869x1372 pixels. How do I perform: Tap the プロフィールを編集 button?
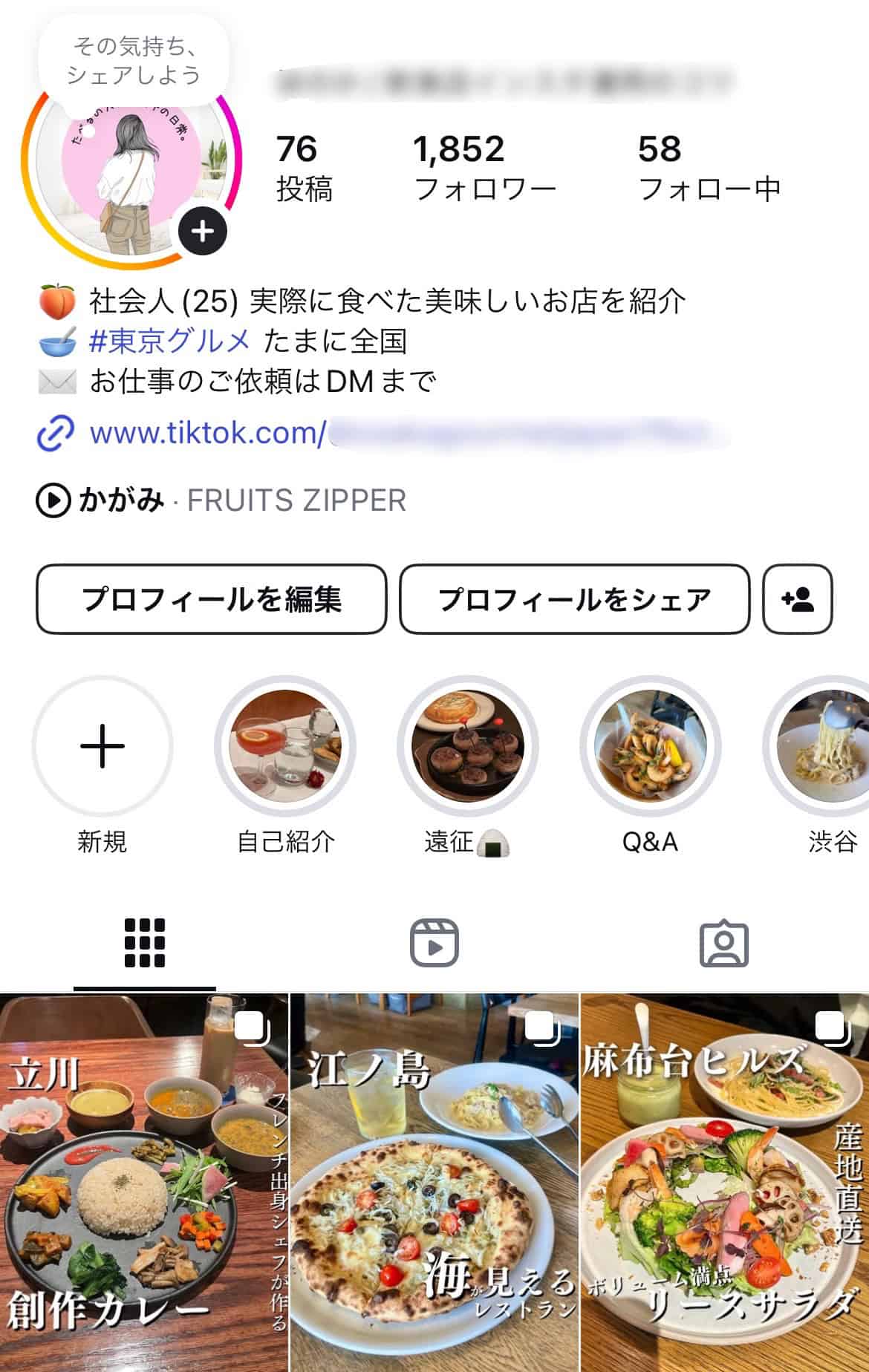pyautogui.click(x=210, y=601)
